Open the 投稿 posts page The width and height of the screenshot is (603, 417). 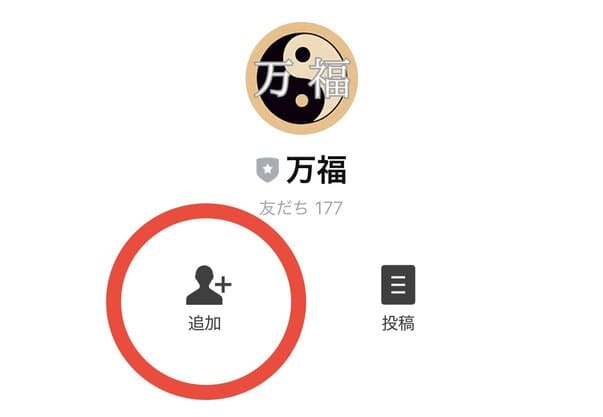click(x=398, y=296)
